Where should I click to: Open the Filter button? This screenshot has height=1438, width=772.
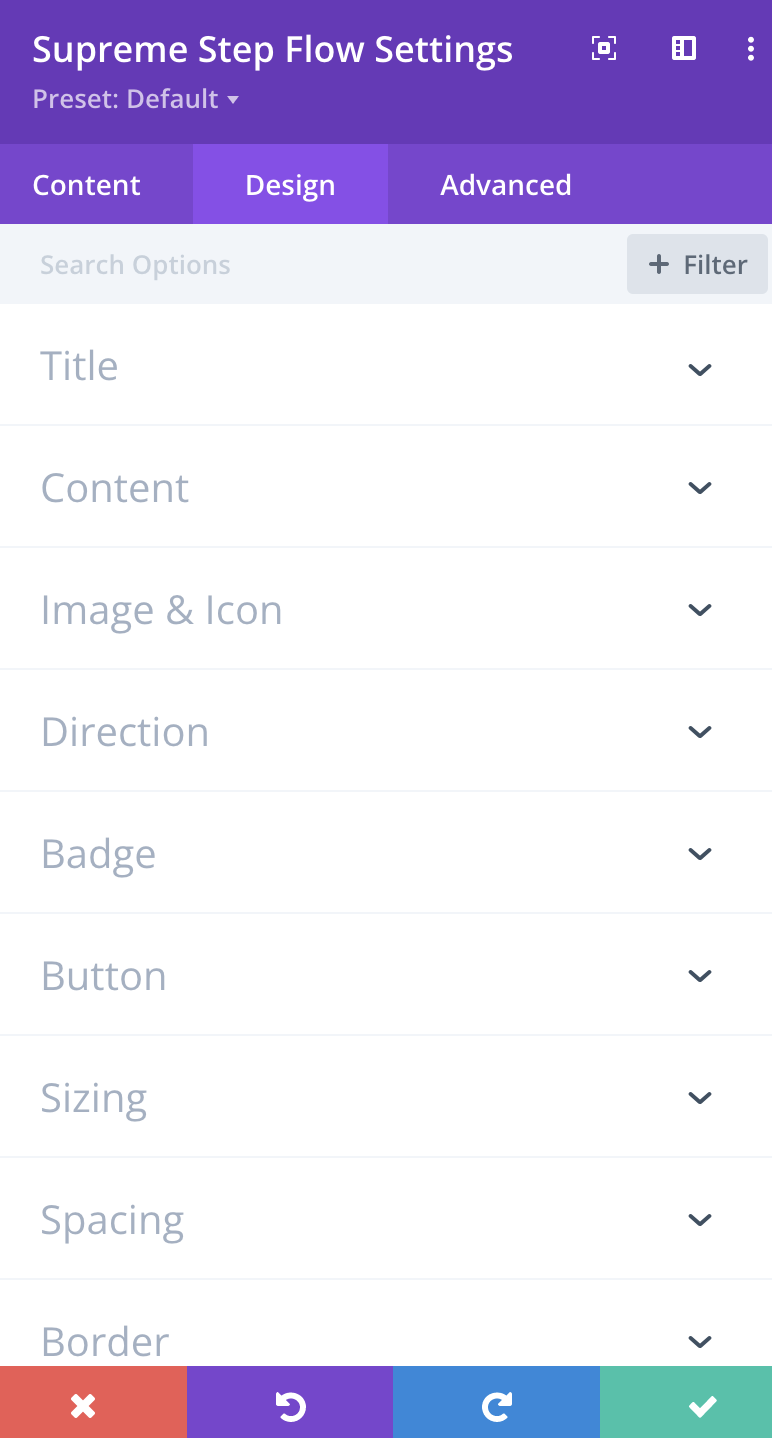698,264
